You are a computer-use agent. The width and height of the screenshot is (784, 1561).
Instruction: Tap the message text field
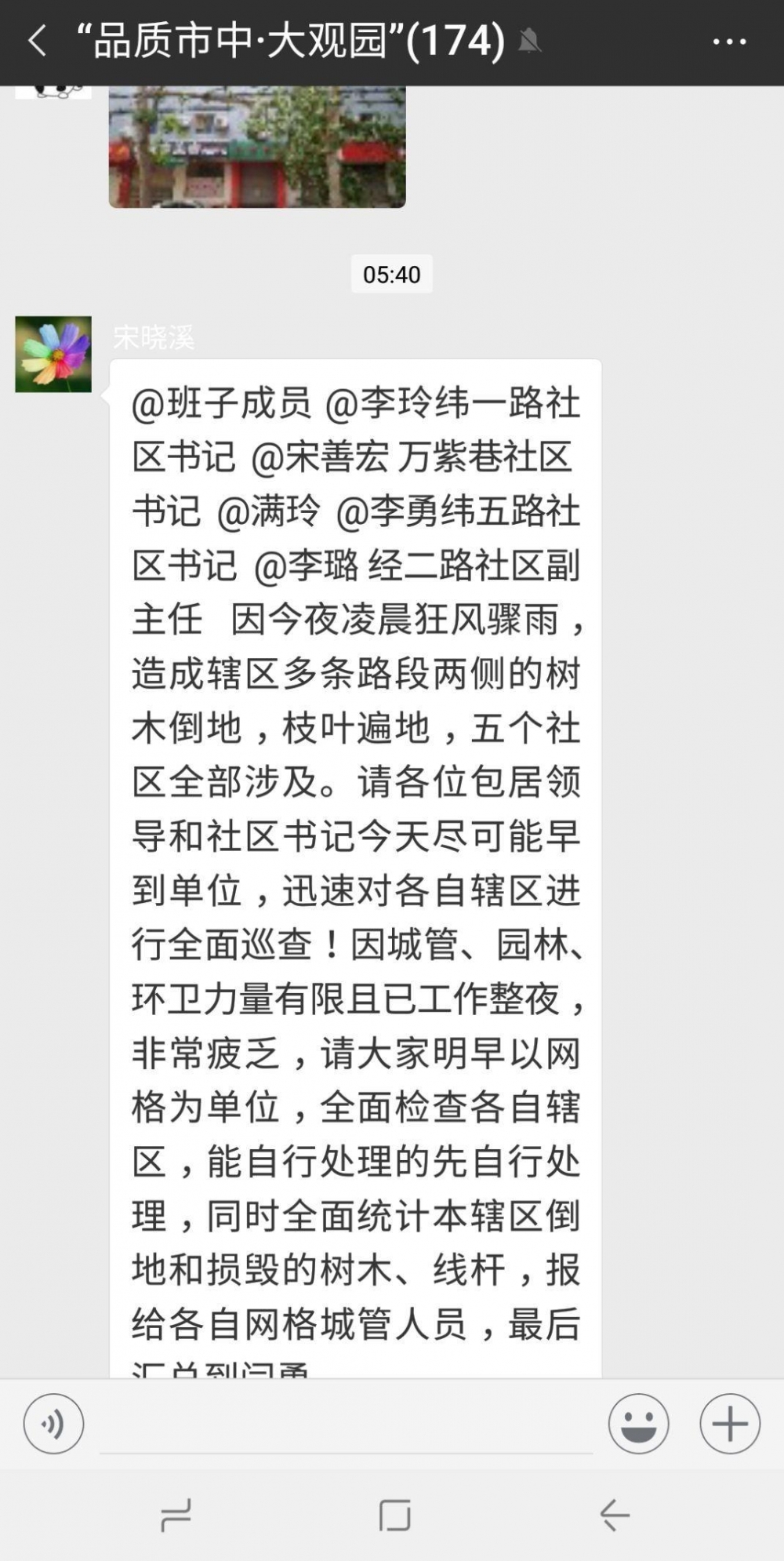pos(346,1425)
